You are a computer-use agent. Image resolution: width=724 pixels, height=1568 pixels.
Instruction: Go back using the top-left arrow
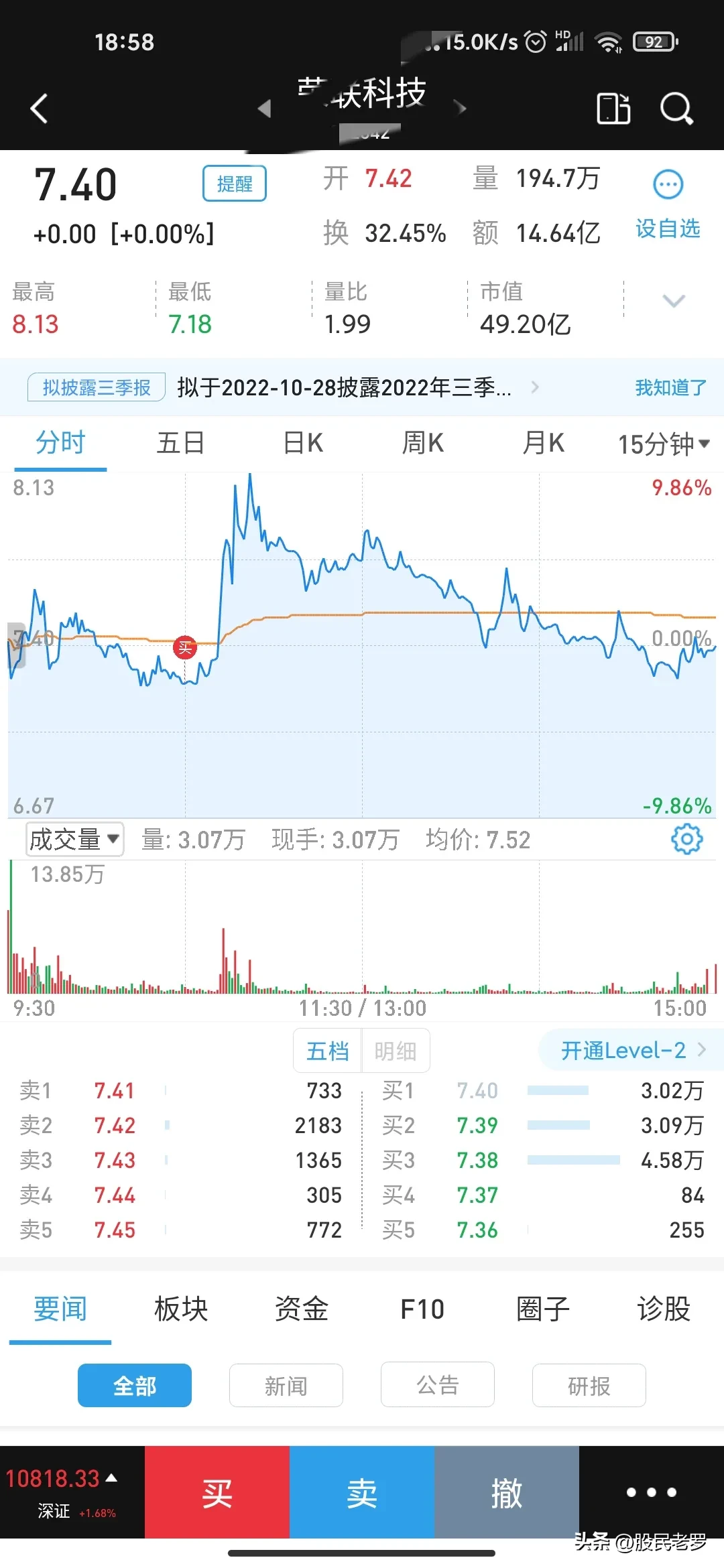pos(39,109)
